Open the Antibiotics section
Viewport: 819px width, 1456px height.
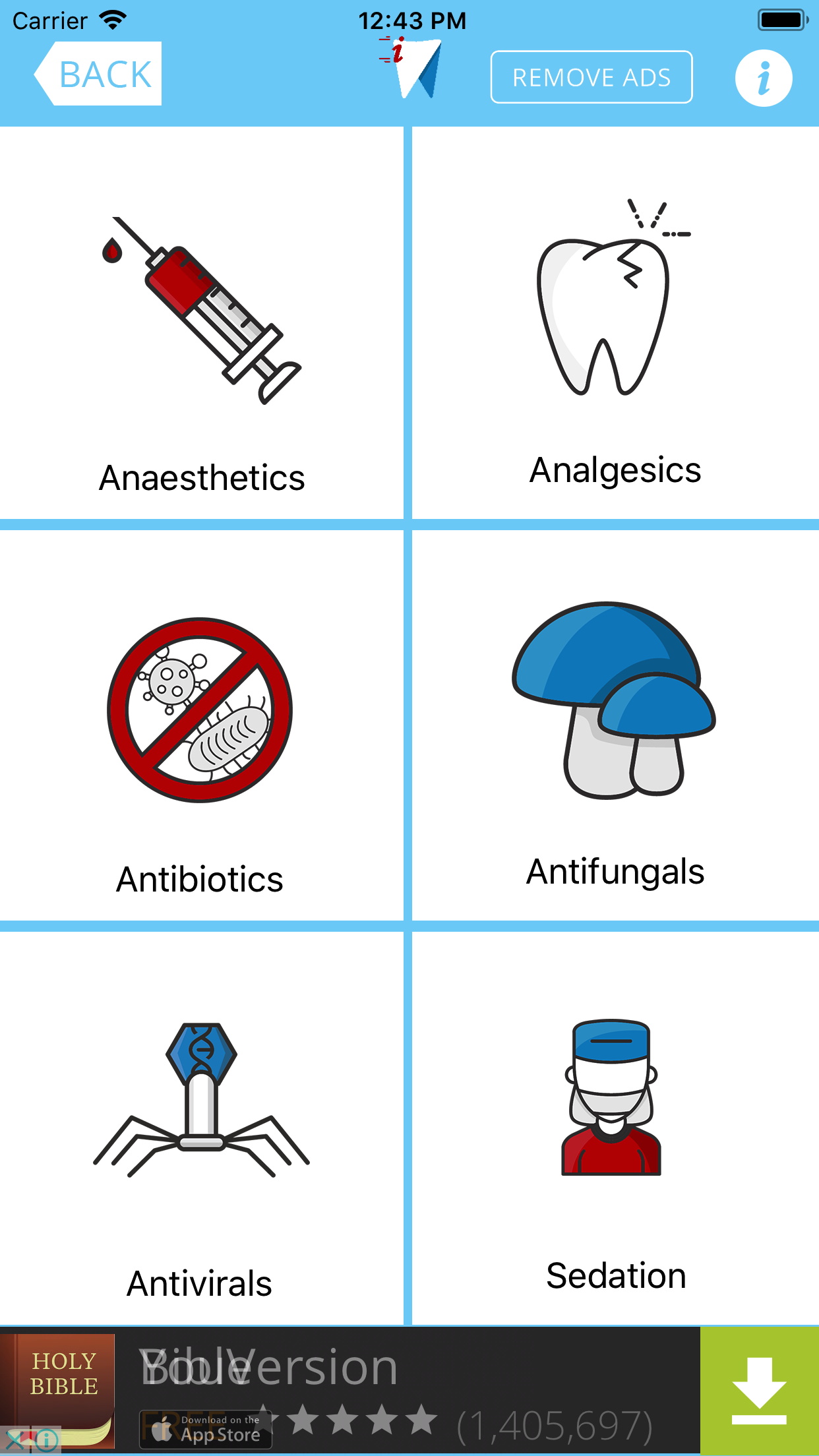tap(202, 725)
